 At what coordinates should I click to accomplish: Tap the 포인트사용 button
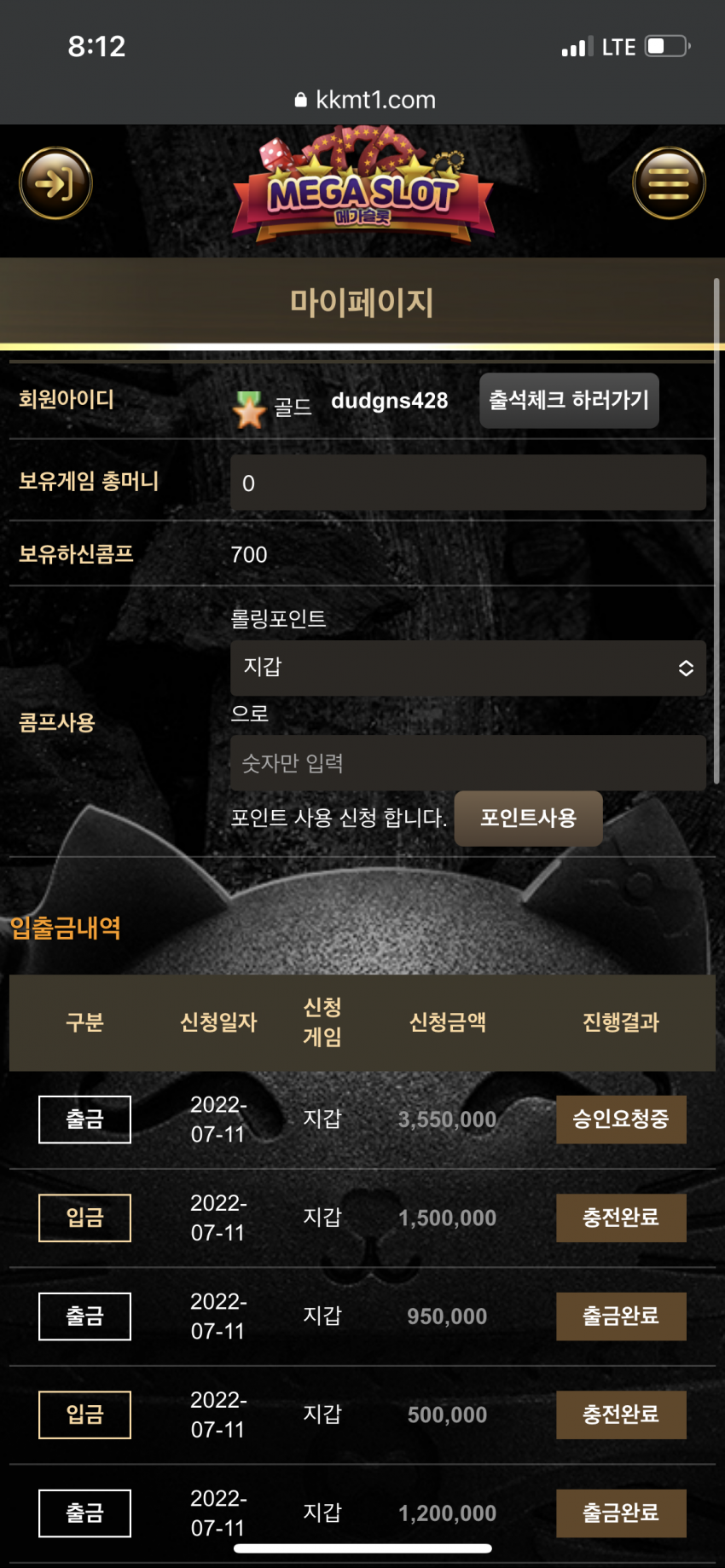[x=529, y=819]
